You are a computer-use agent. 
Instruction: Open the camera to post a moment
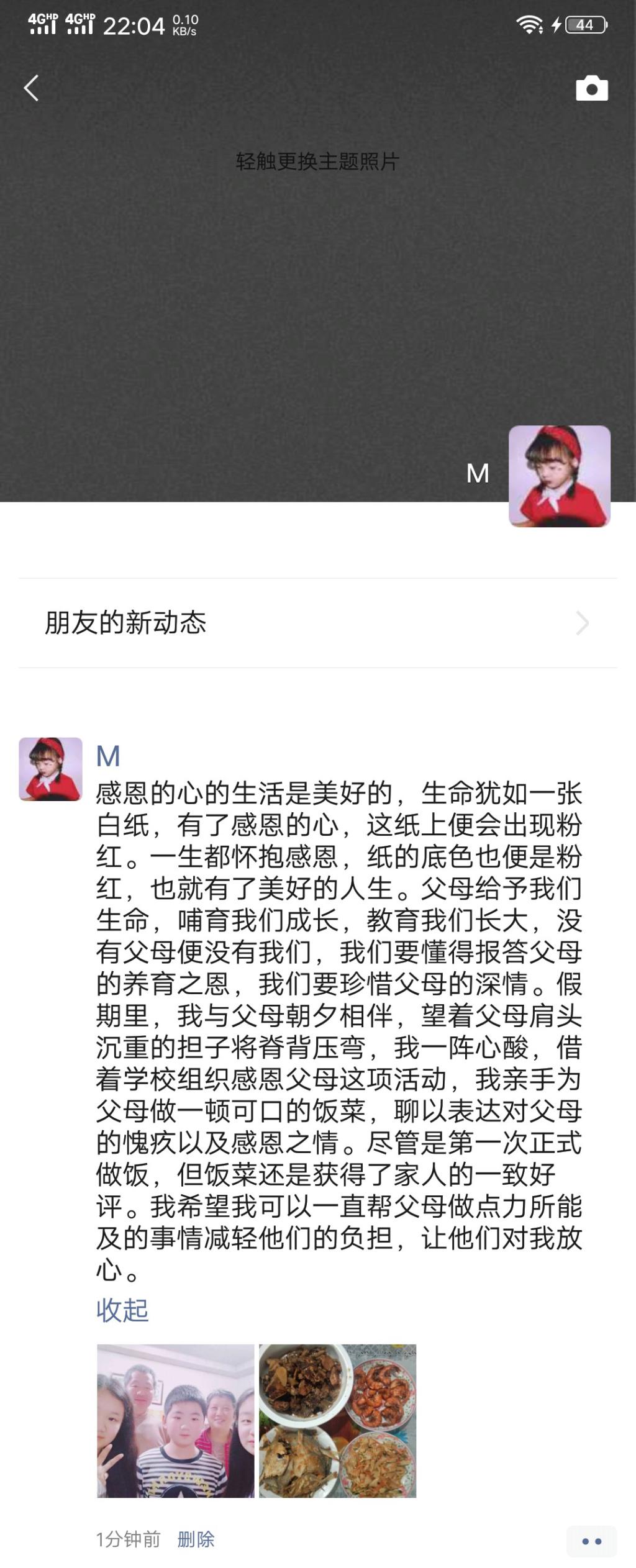591,88
